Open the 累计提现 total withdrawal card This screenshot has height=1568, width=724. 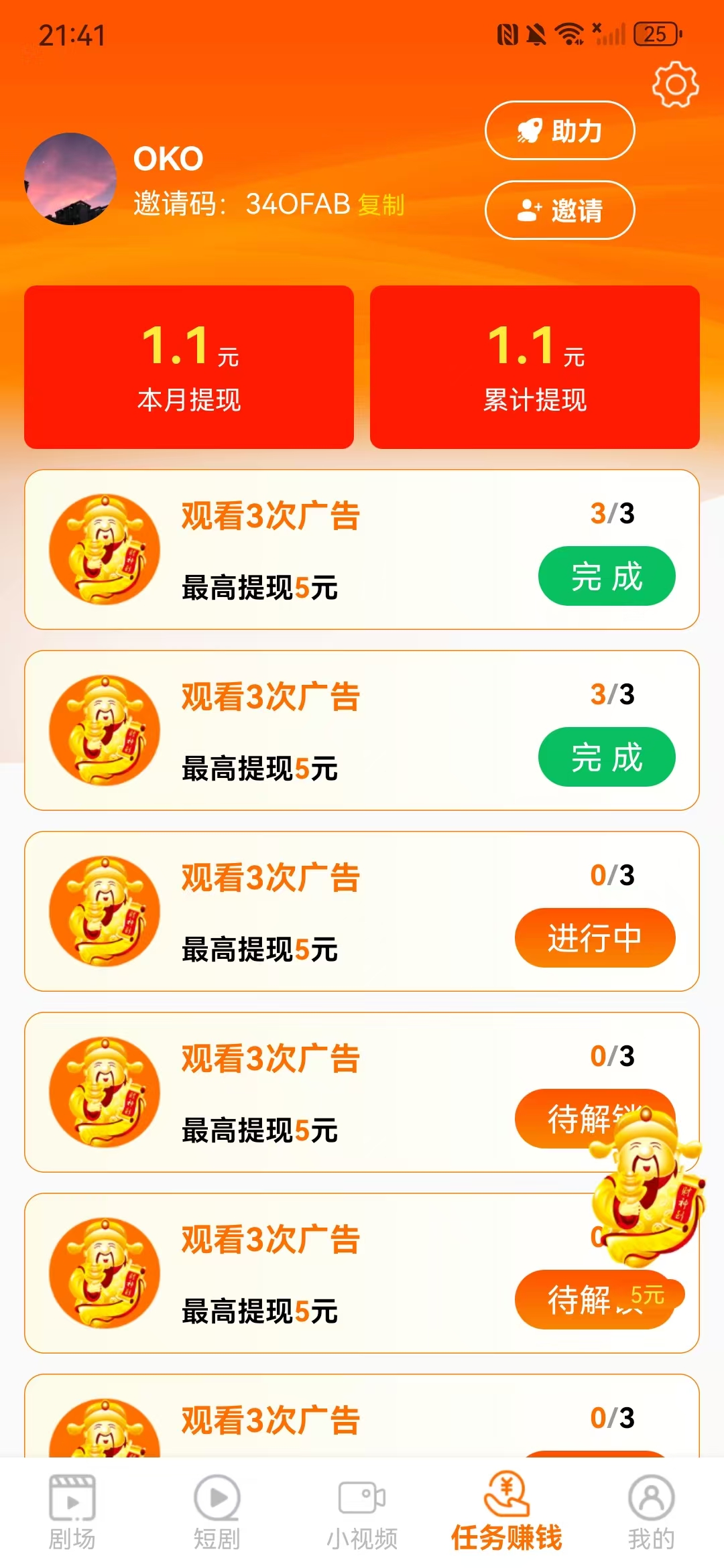535,367
